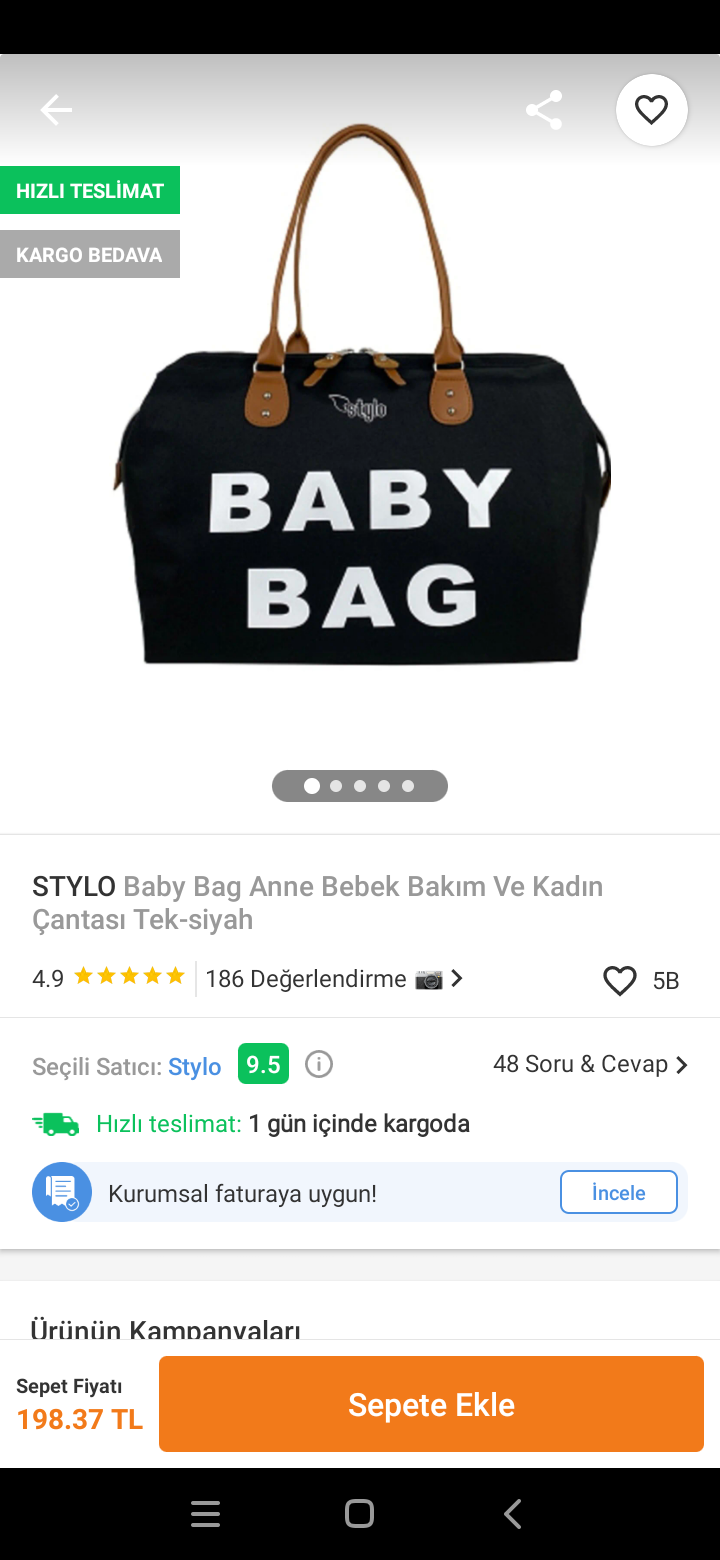Tap the system home button
This screenshot has height=1560, width=720.
tap(359, 1514)
